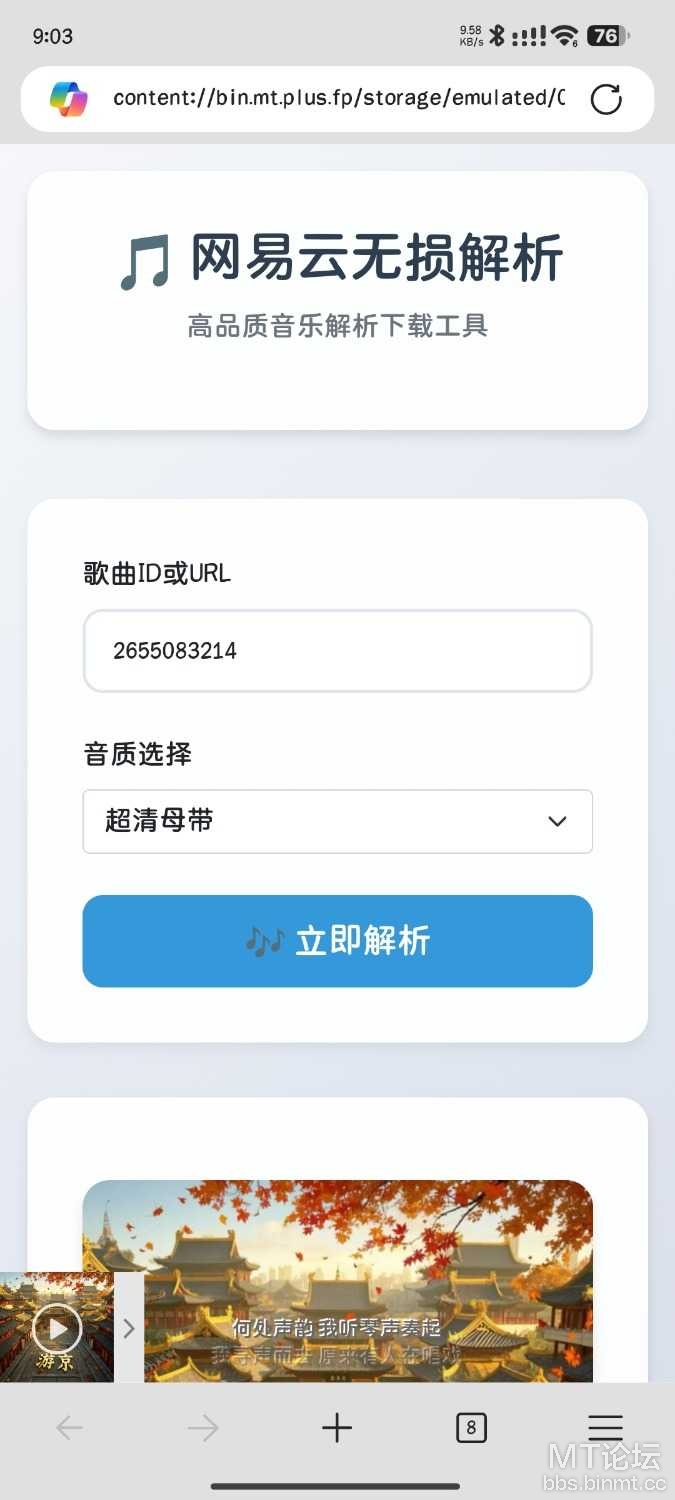Open the tab switcher showing 8 tabs

click(471, 1428)
